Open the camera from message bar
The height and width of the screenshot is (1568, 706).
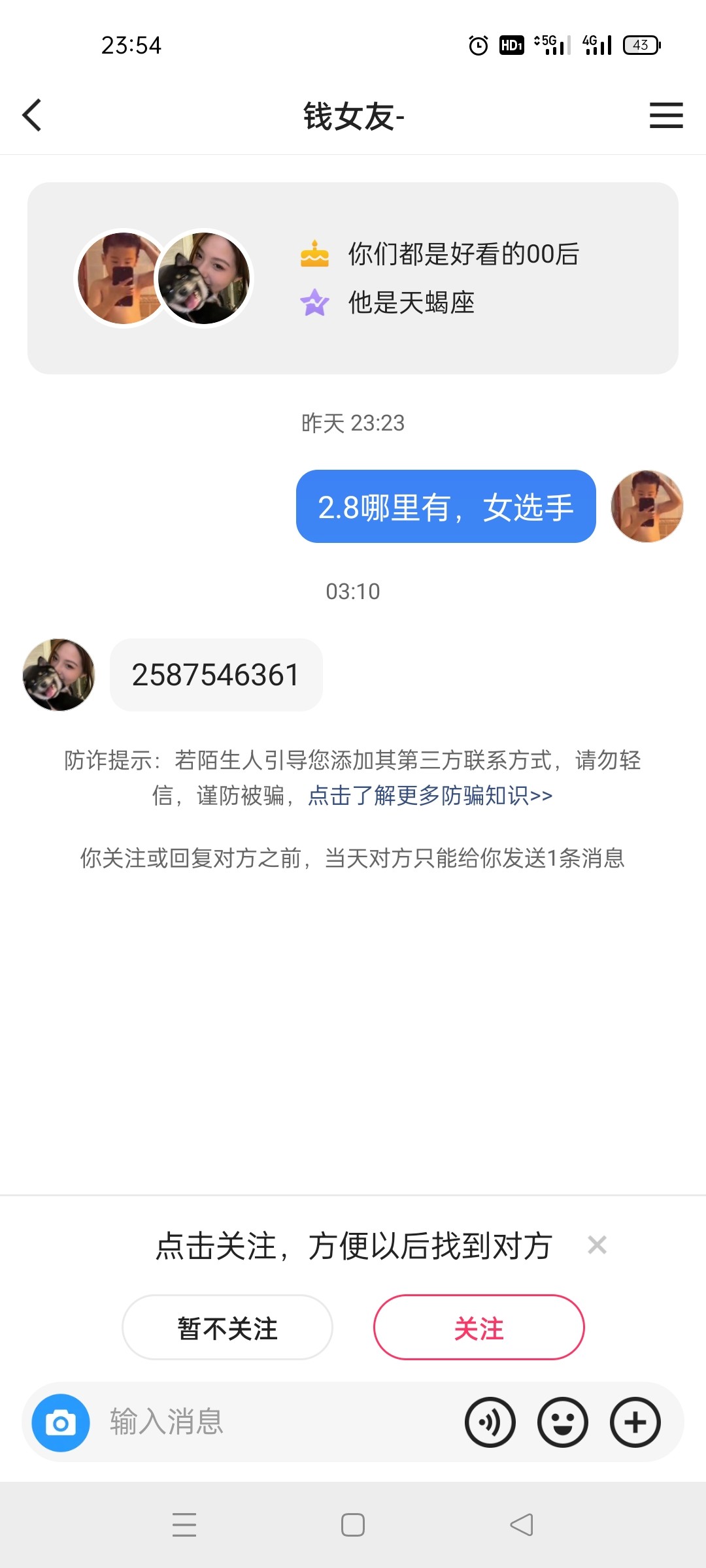coord(61,1422)
